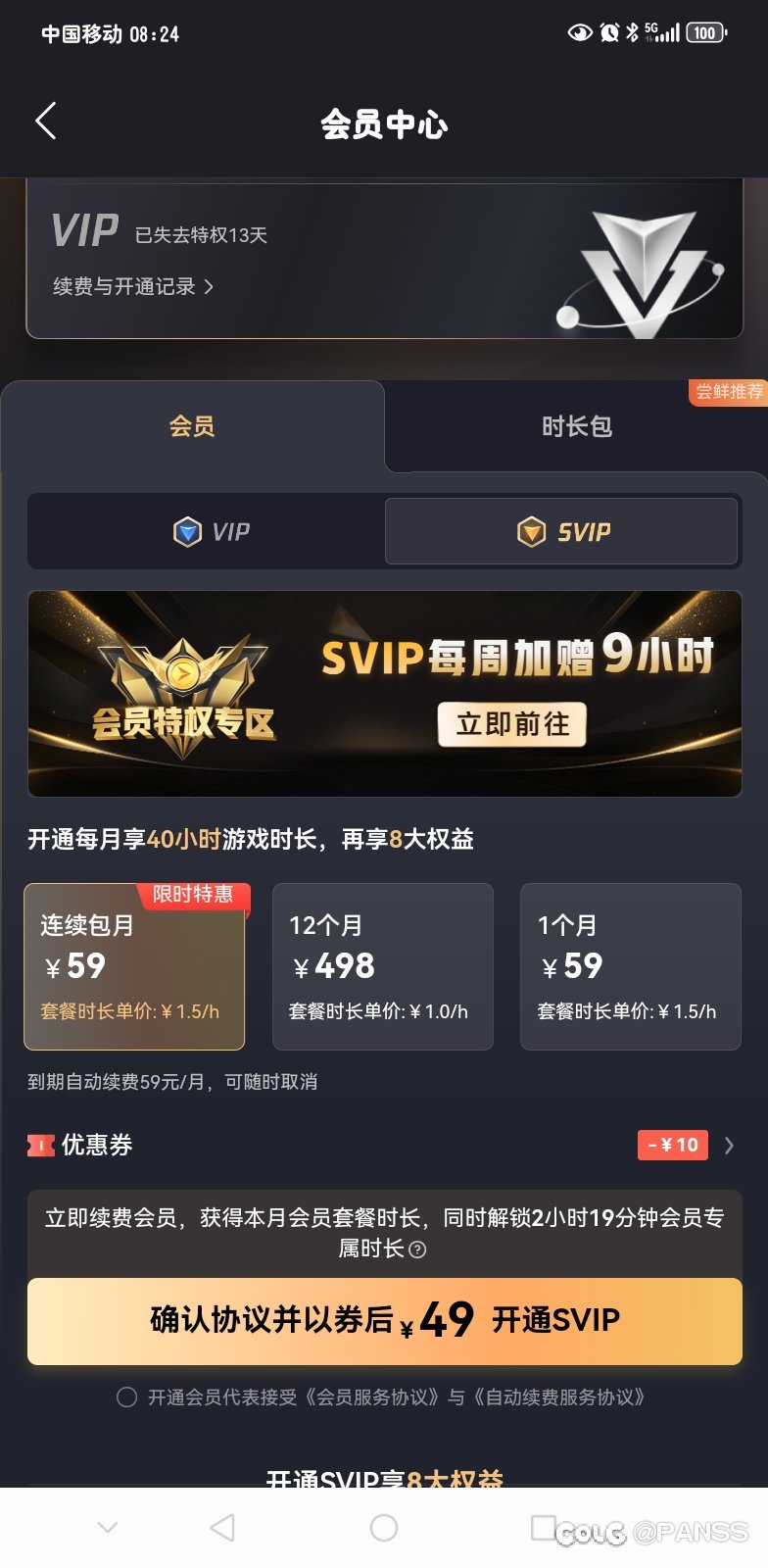The image size is (768, 1568).
Task: Select the SVIP membership tier
Action: click(562, 531)
